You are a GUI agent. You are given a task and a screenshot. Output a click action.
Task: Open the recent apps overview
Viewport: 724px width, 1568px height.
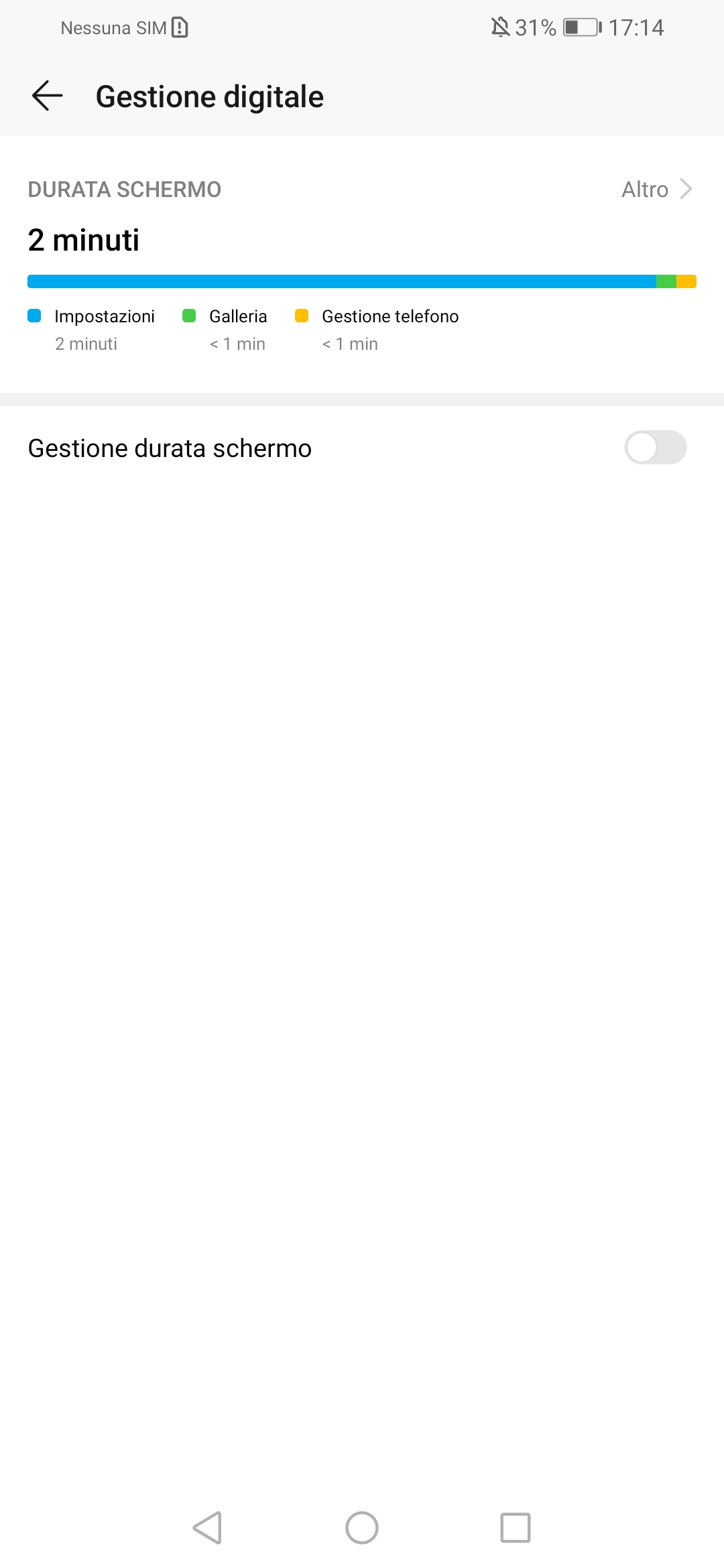pyautogui.click(x=516, y=1528)
